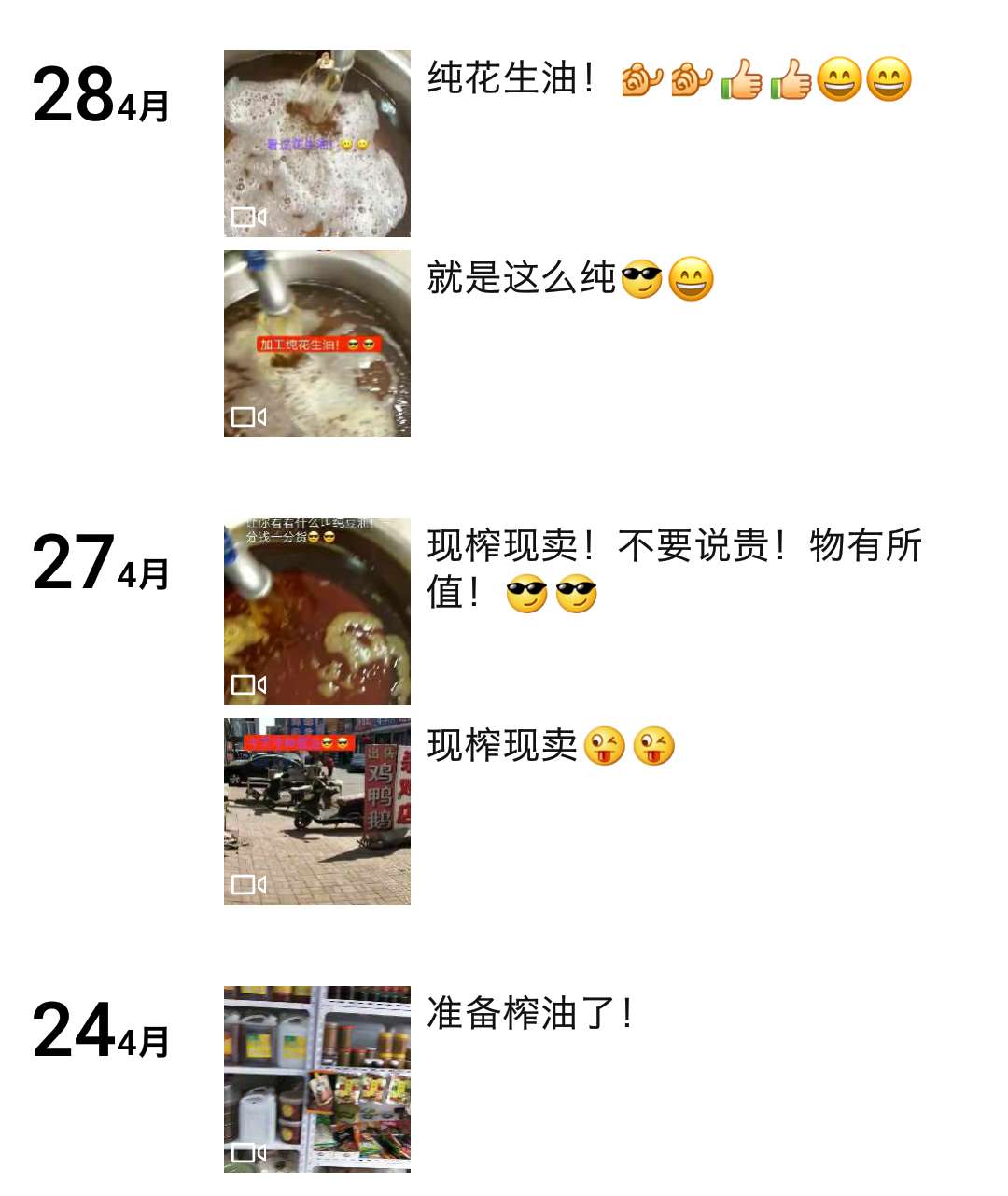The height and width of the screenshot is (1196, 1008).
Task: Open the street video with 现榨现卖 caption
Action: click(x=317, y=811)
